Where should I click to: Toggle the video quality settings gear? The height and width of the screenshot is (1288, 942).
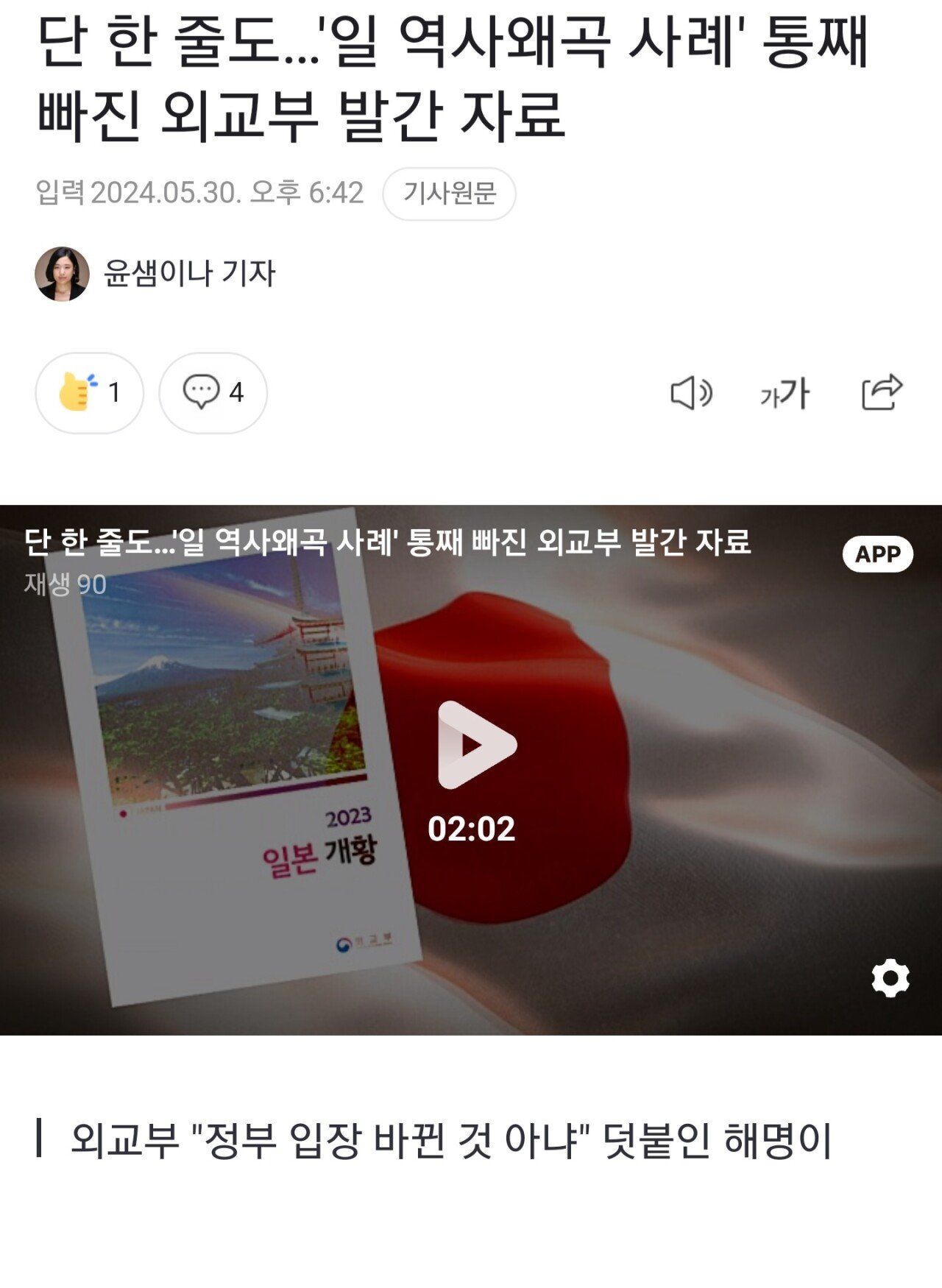pos(890,980)
